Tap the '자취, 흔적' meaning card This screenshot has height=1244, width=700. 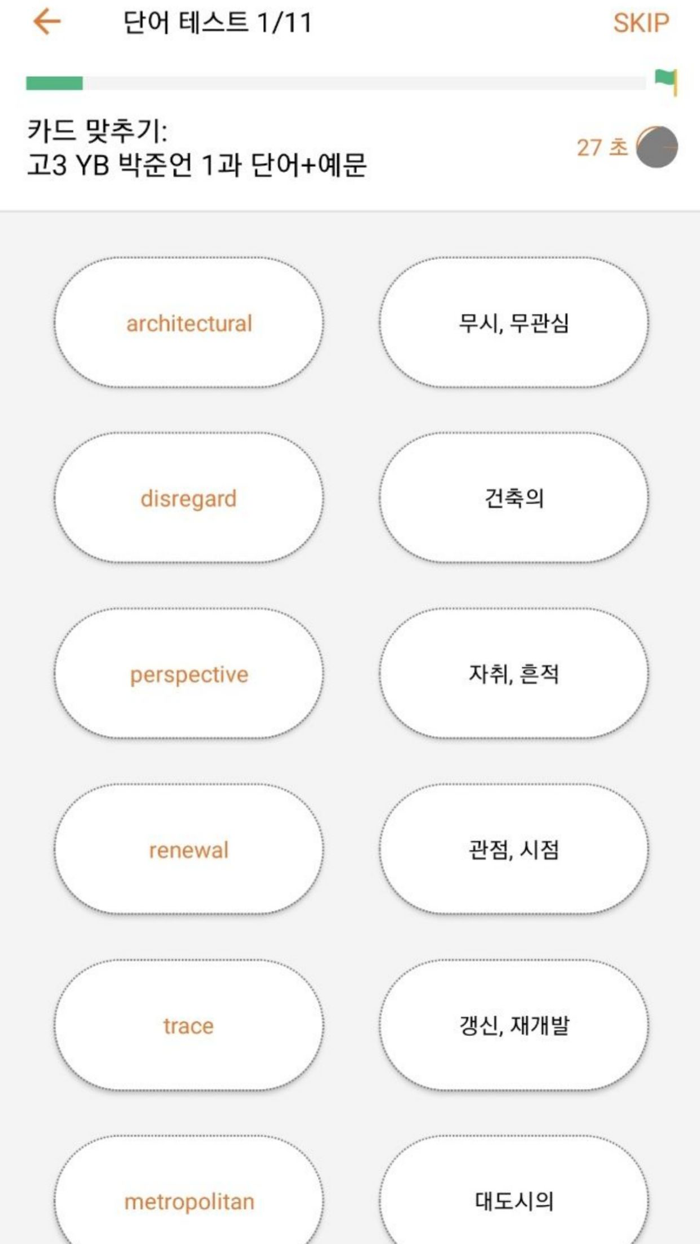pos(514,674)
